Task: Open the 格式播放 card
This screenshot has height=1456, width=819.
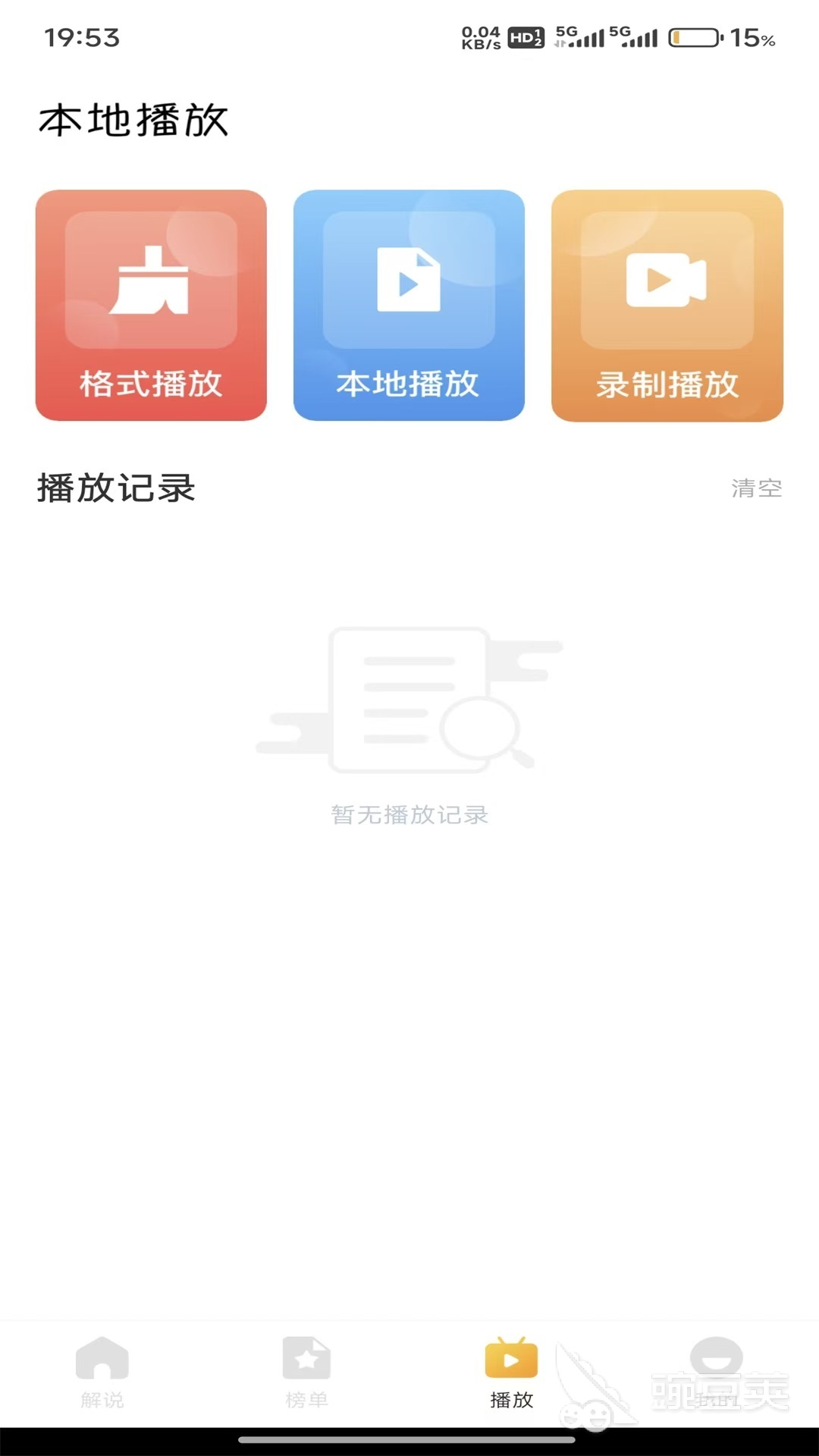Action: [151, 305]
